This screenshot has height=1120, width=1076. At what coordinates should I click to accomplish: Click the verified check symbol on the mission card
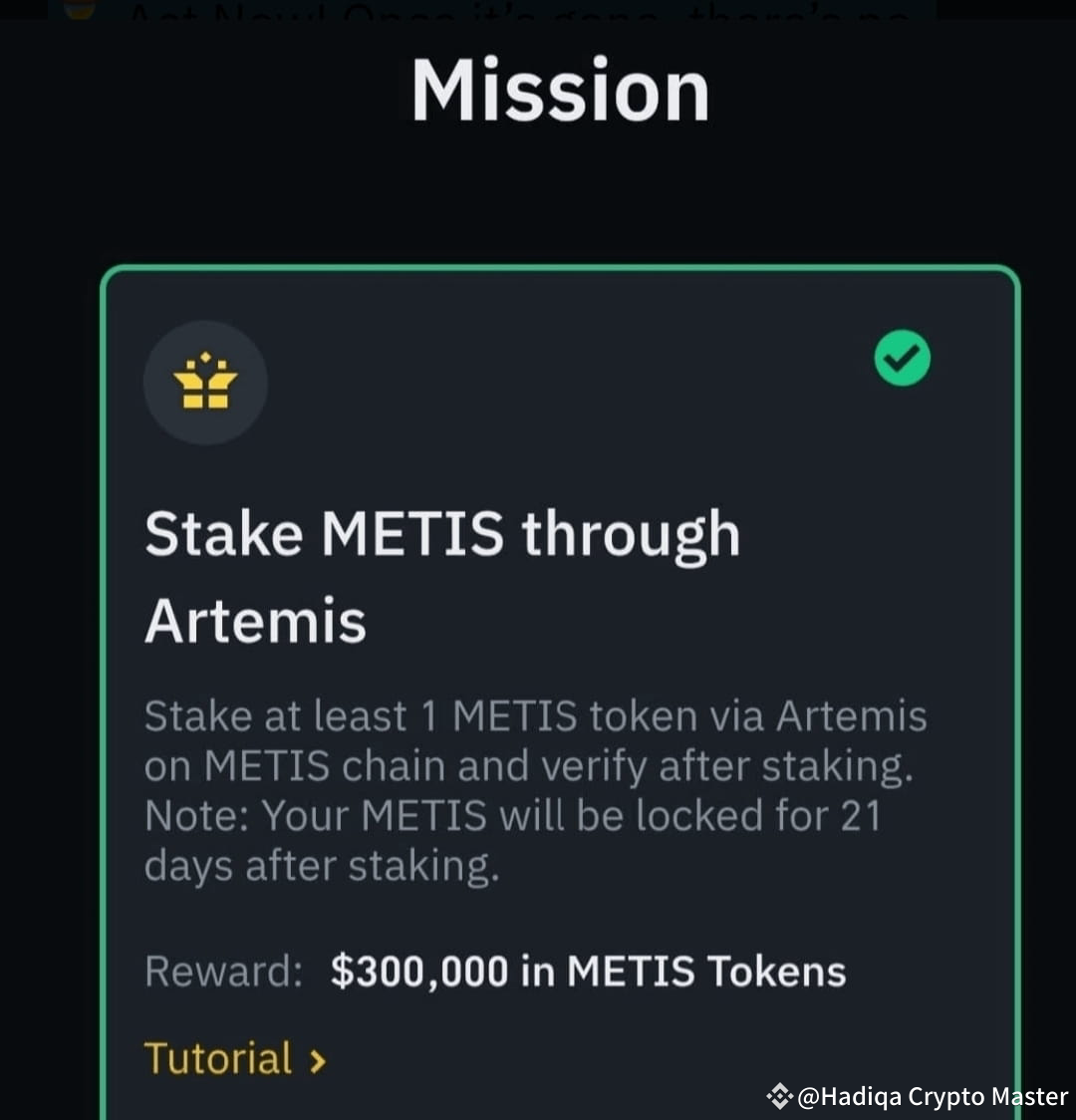[x=902, y=357]
